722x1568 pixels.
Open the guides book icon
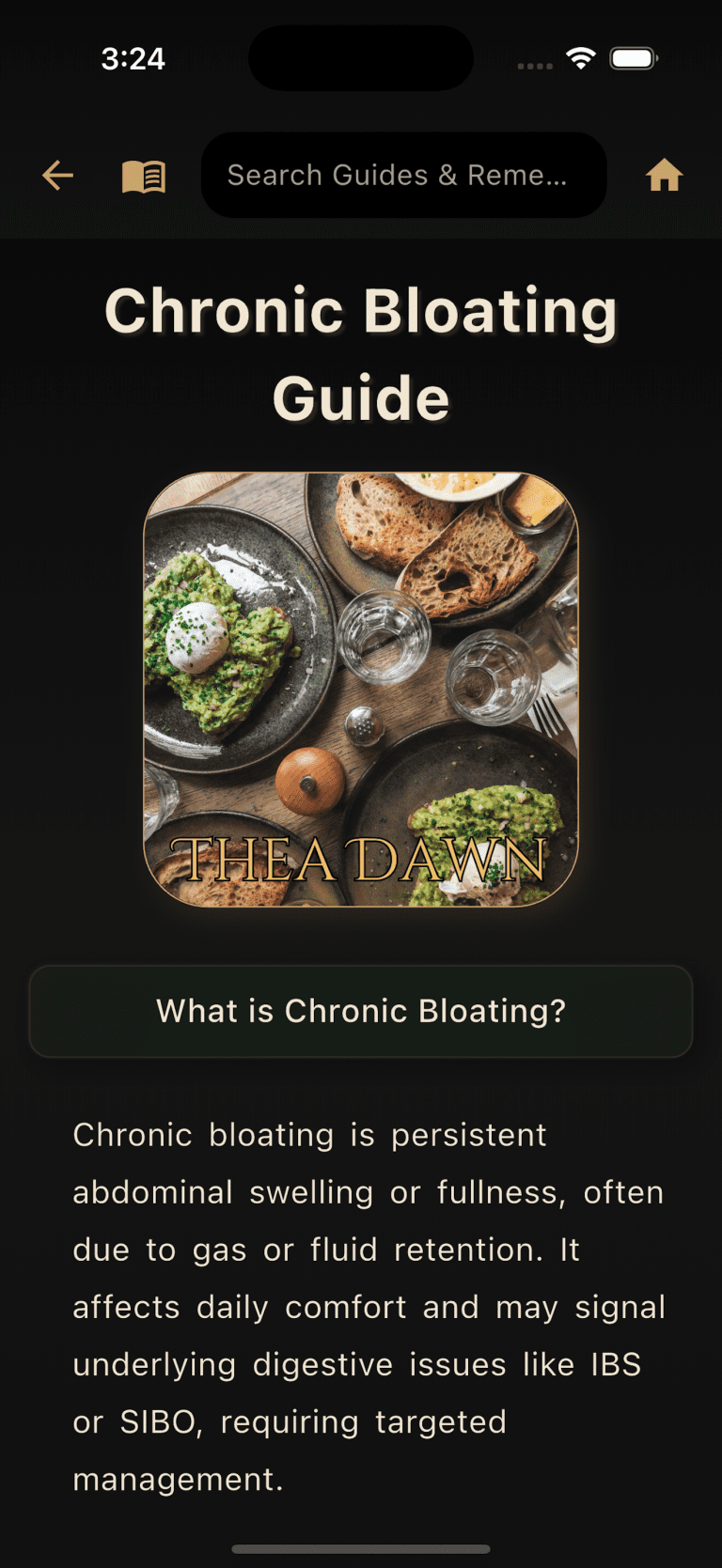pyautogui.click(x=144, y=176)
